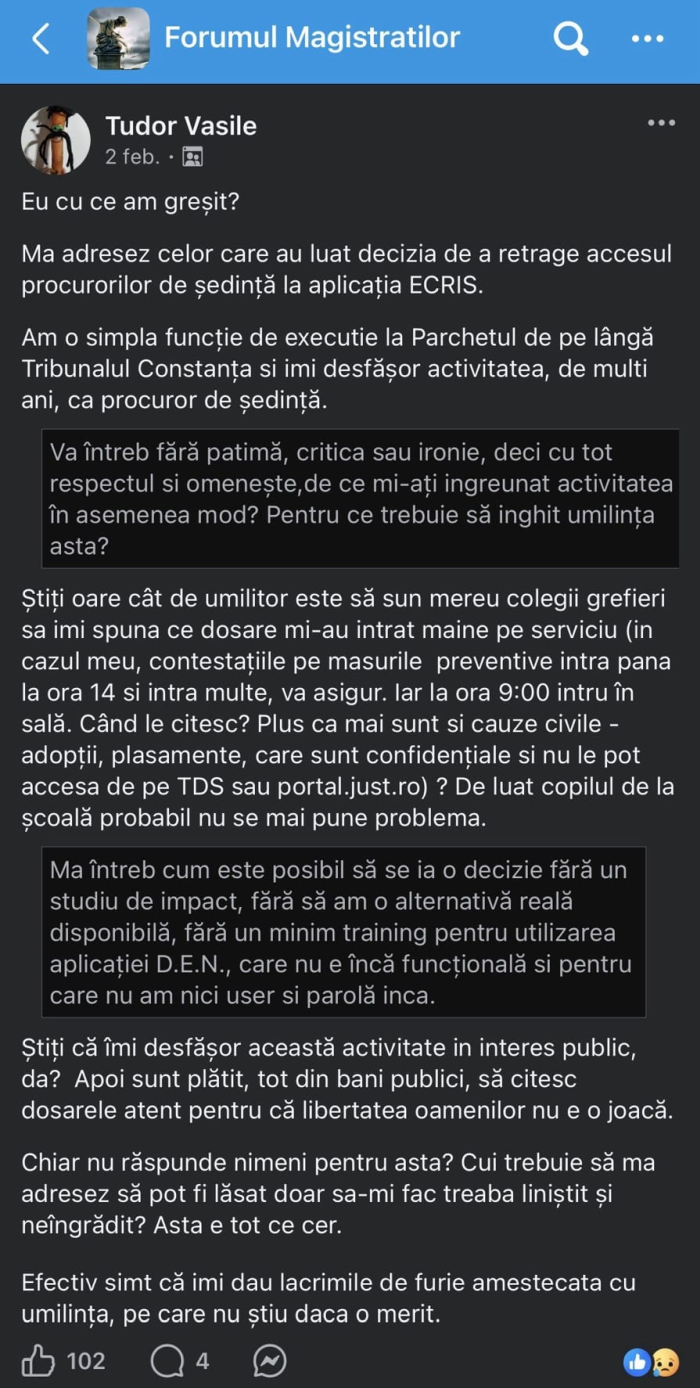Screen dimensions: 700x1388
Task: Send post via Messenger
Action: pos(269,1360)
